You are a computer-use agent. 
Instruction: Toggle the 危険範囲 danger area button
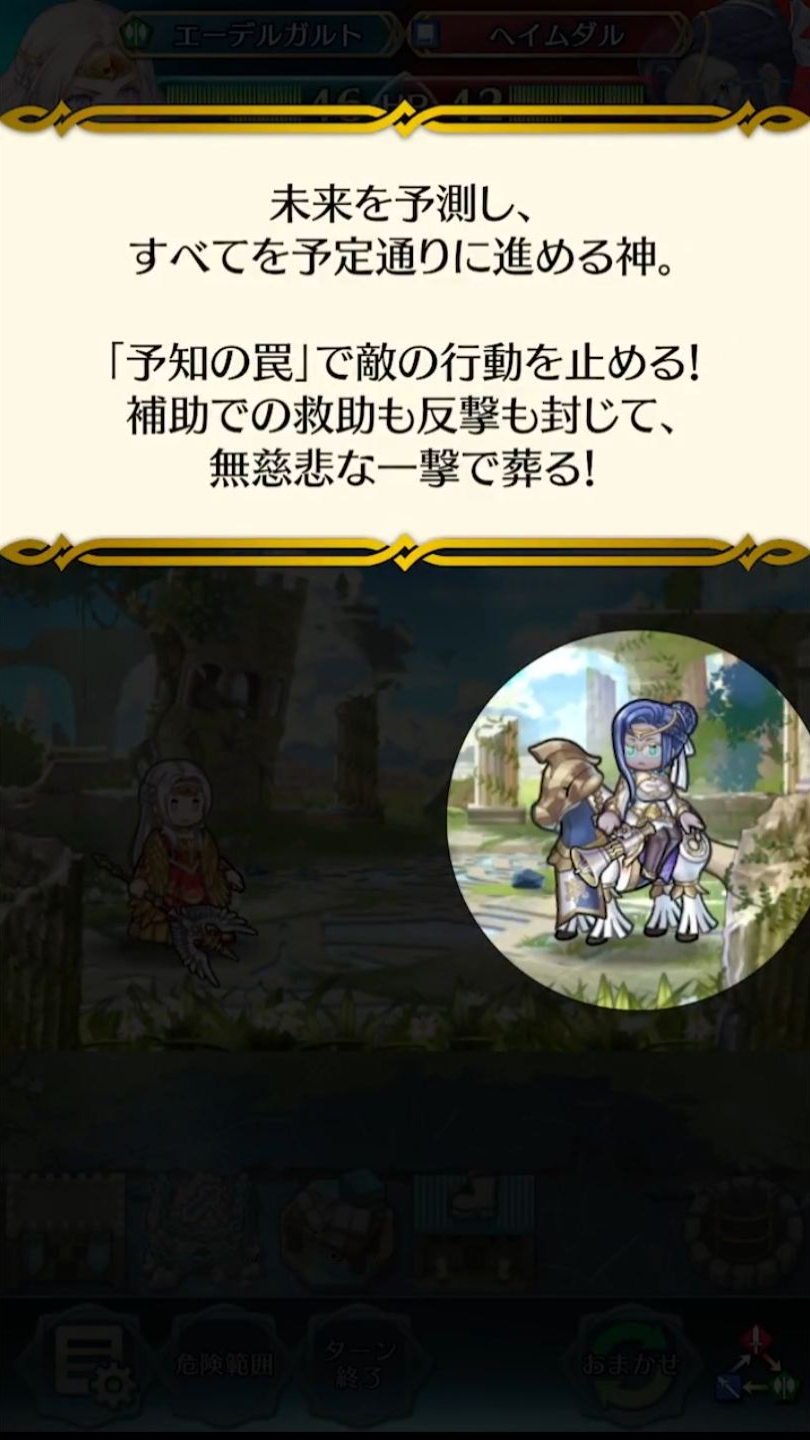225,1364
